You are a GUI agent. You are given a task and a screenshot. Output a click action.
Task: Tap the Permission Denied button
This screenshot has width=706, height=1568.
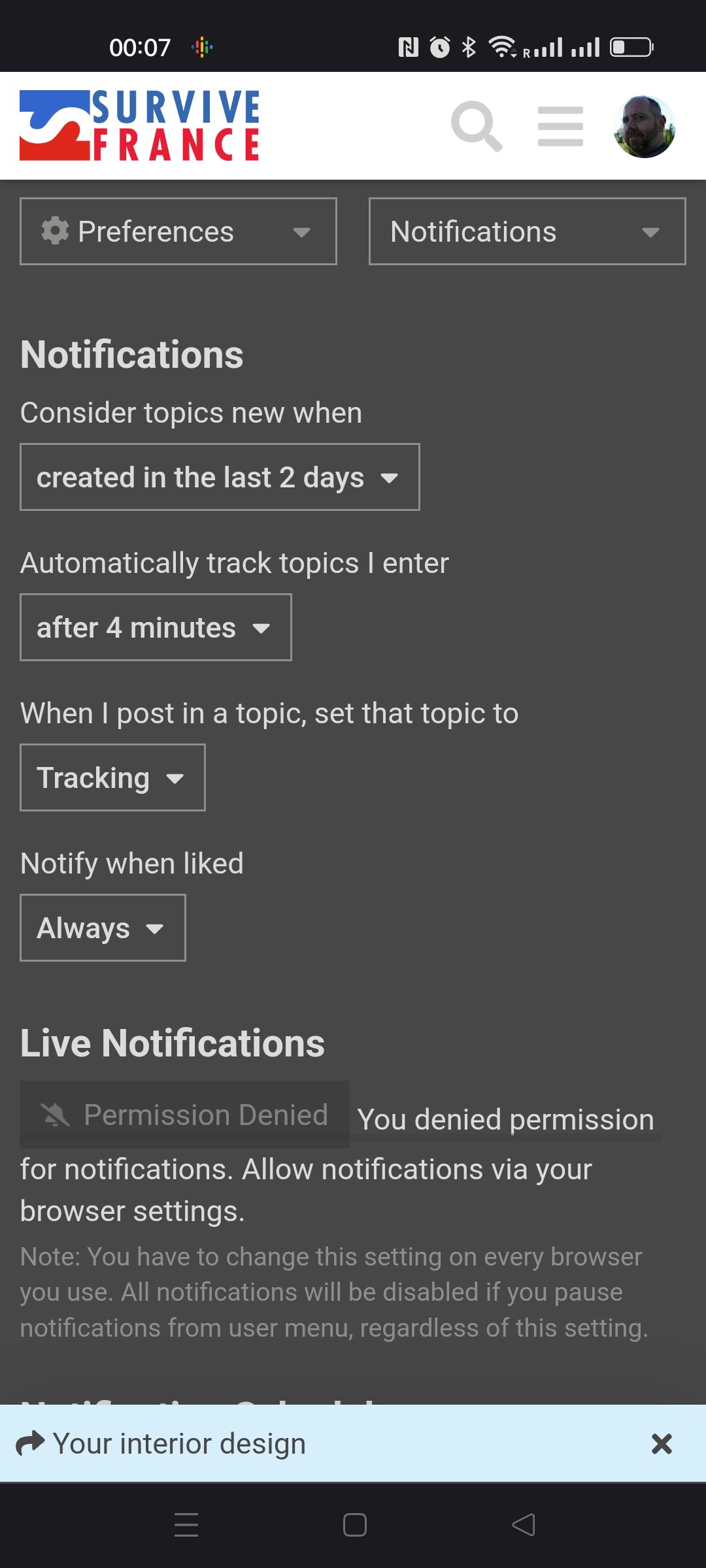click(184, 1115)
